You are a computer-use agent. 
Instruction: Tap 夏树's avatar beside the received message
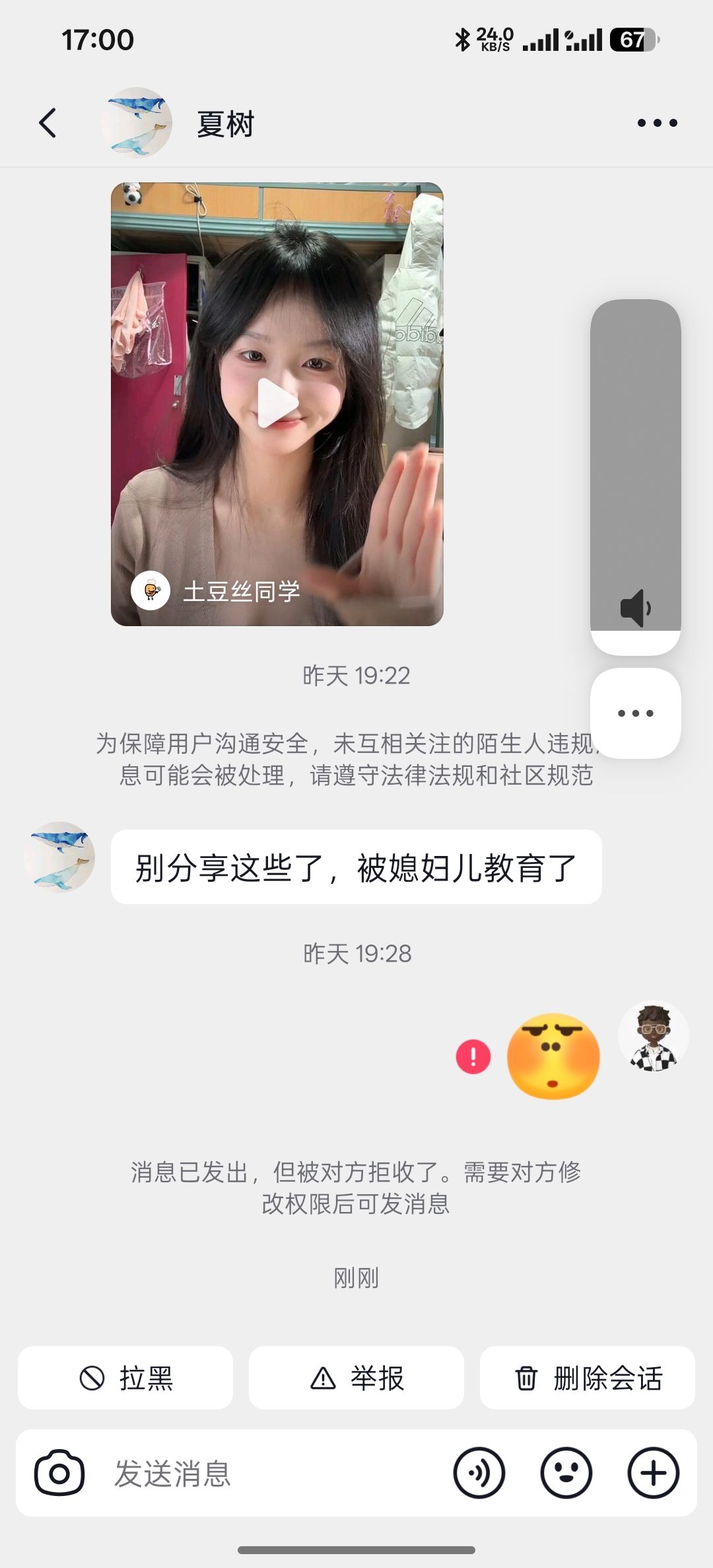click(x=59, y=857)
